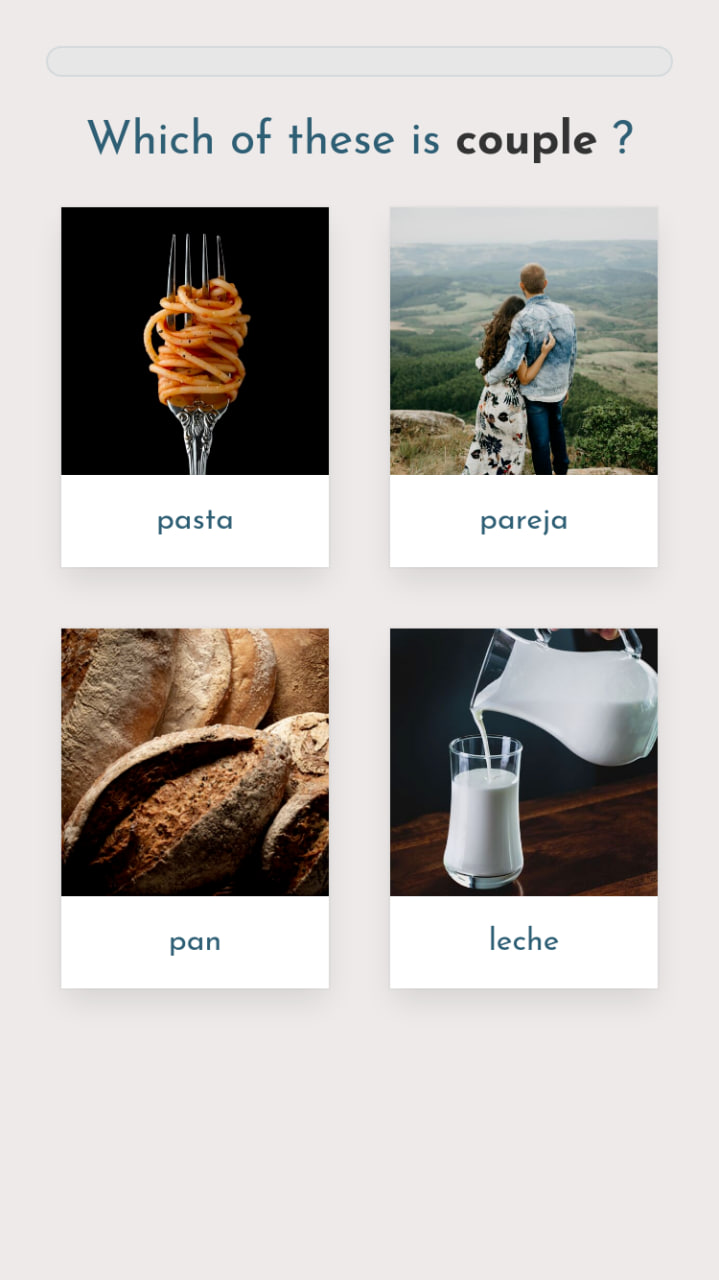Image resolution: width=719 pixels, height=1280 pixels.
Task: Choose the pareja card as answer
Action: [523, 387]
